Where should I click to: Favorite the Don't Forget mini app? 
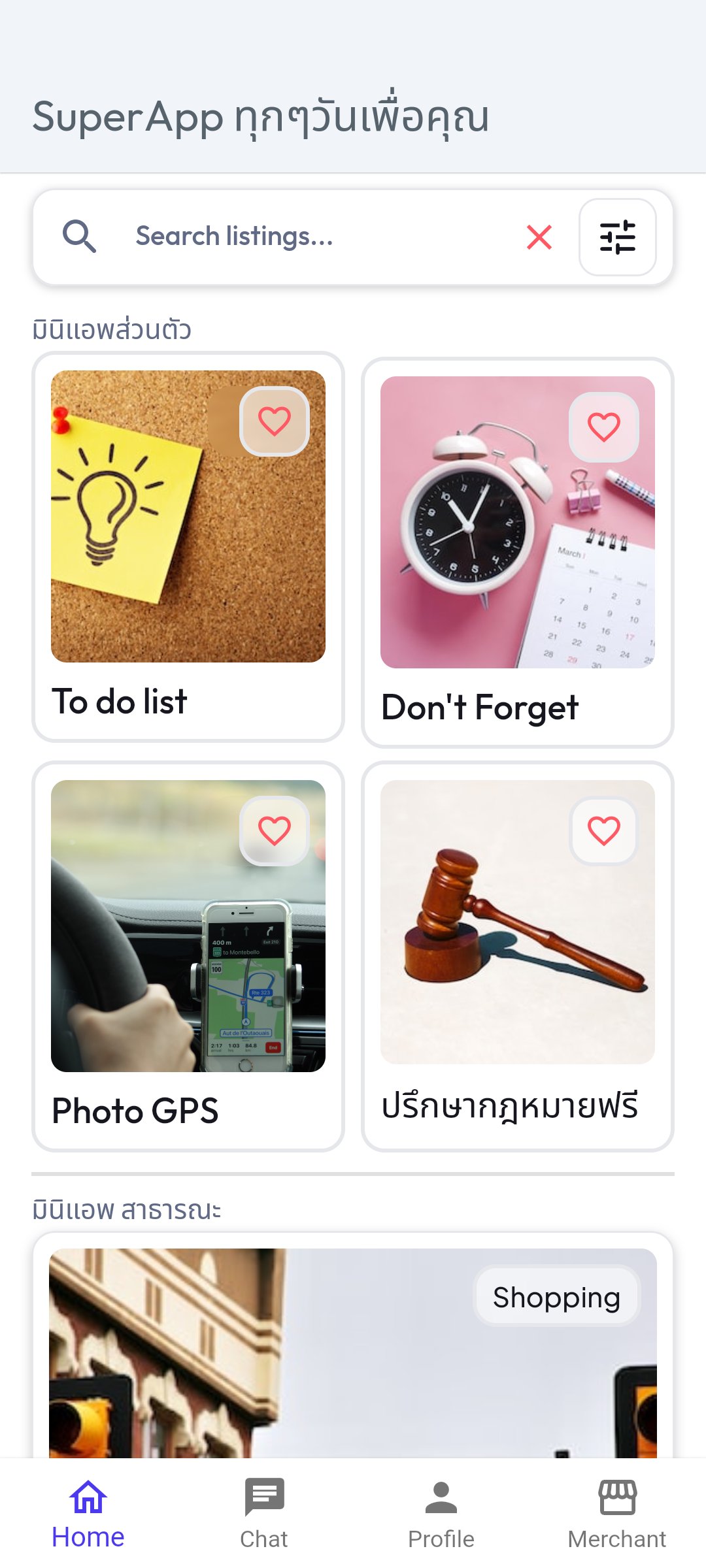pyautogui.click(x=605, y=428)
